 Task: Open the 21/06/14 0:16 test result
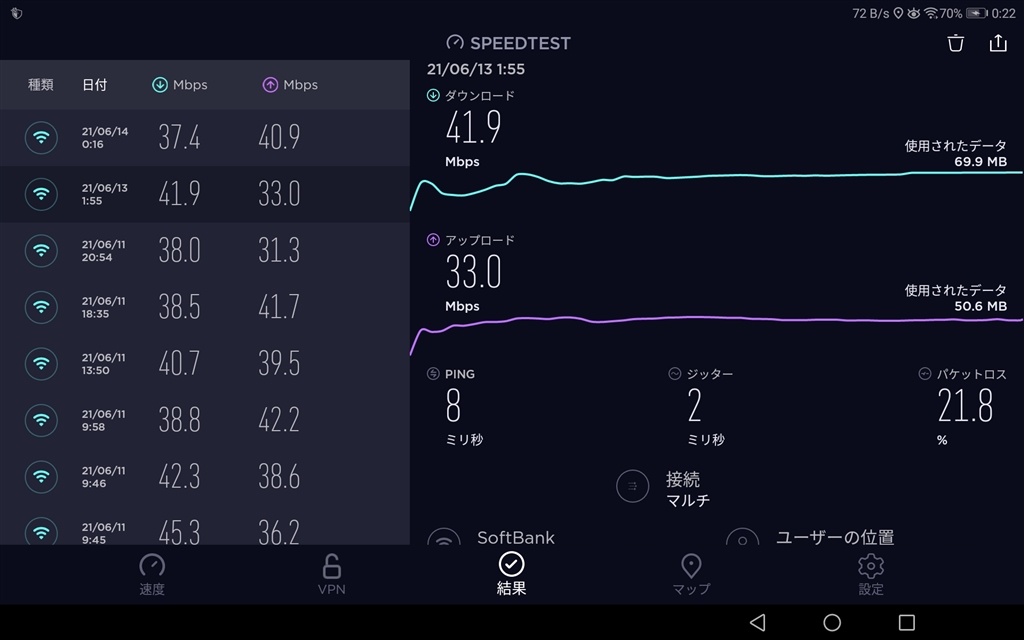pyautogui.click(x=205, y=138)
